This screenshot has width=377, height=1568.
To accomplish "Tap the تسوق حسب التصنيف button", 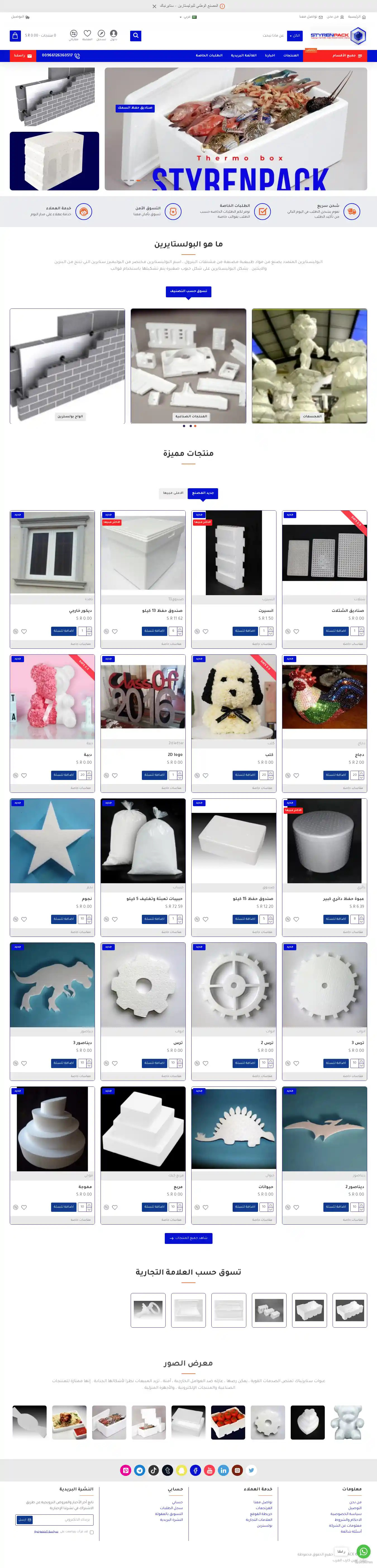I will [188, 291].
